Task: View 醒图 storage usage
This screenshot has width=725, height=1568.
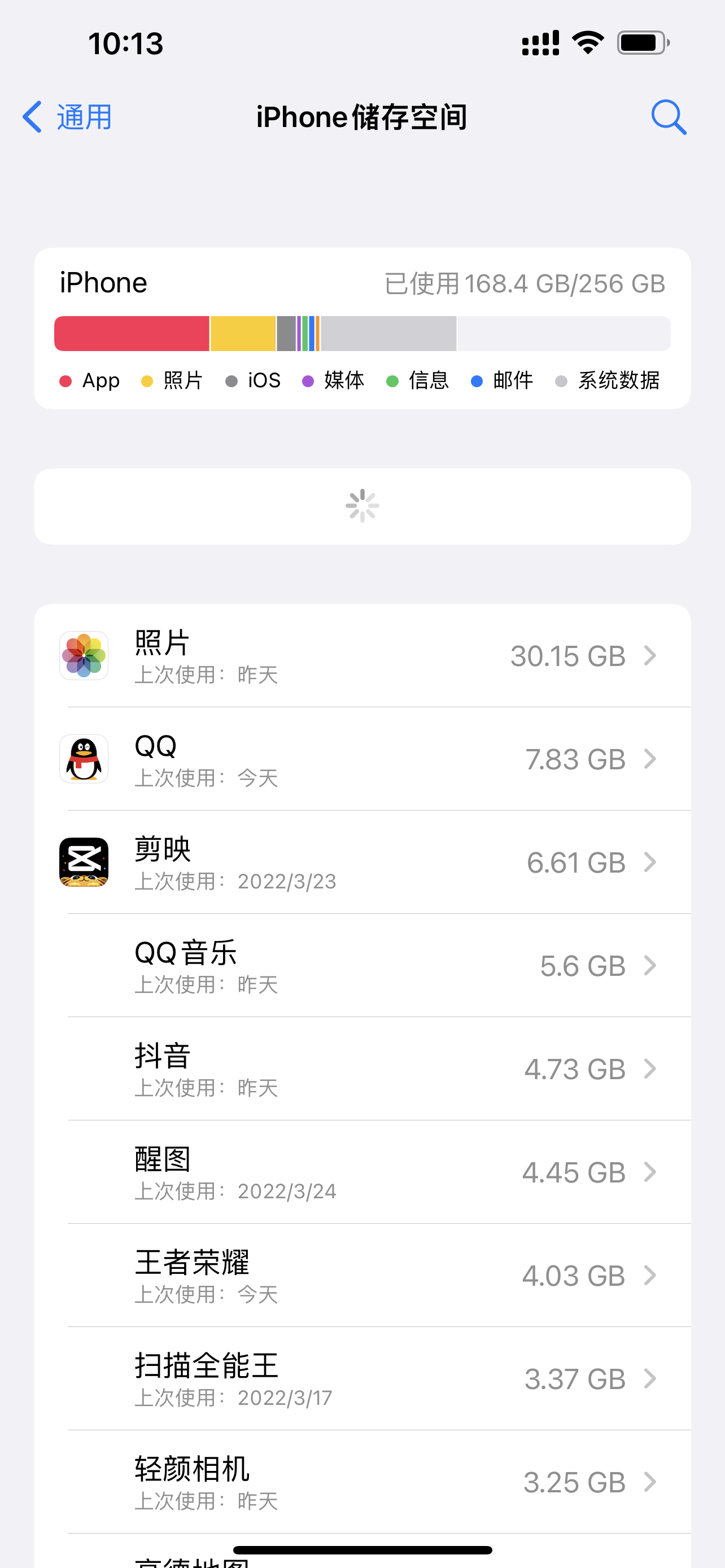Action: pos(362,1172)
